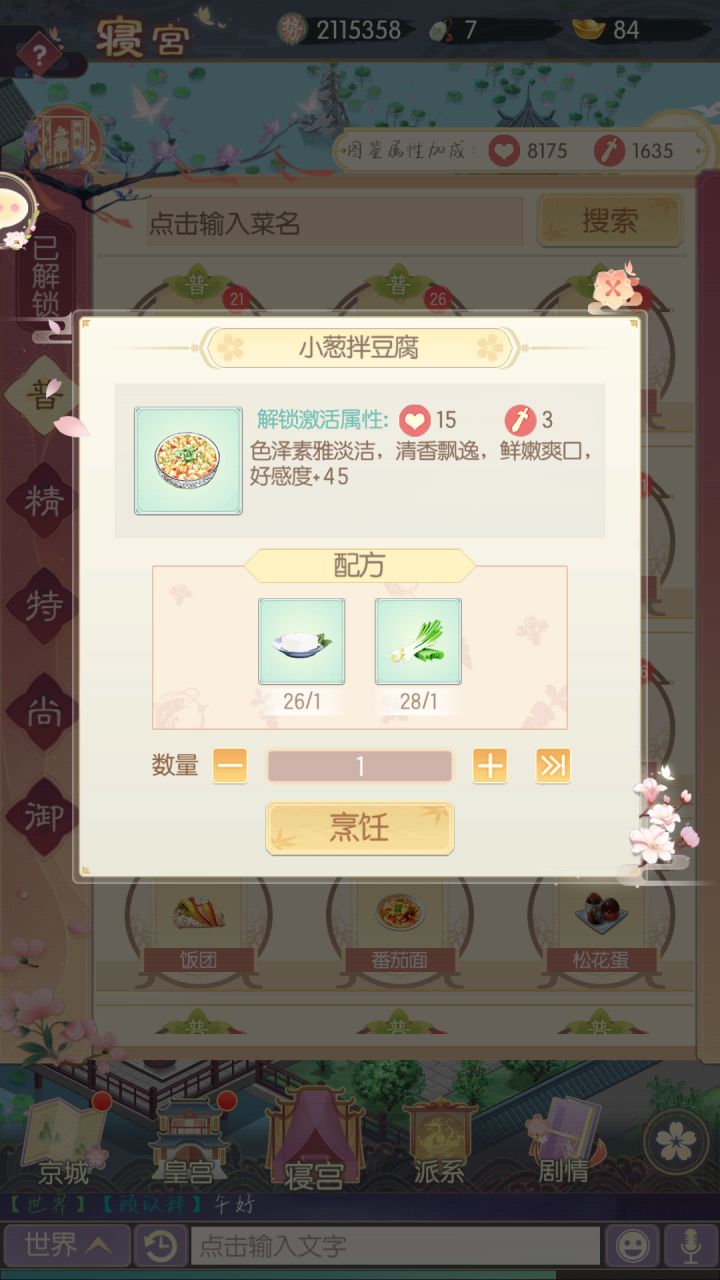Switch to the 精 recipe category tab
This screenshot has width=720, height=1280.
tap(45, 502)
